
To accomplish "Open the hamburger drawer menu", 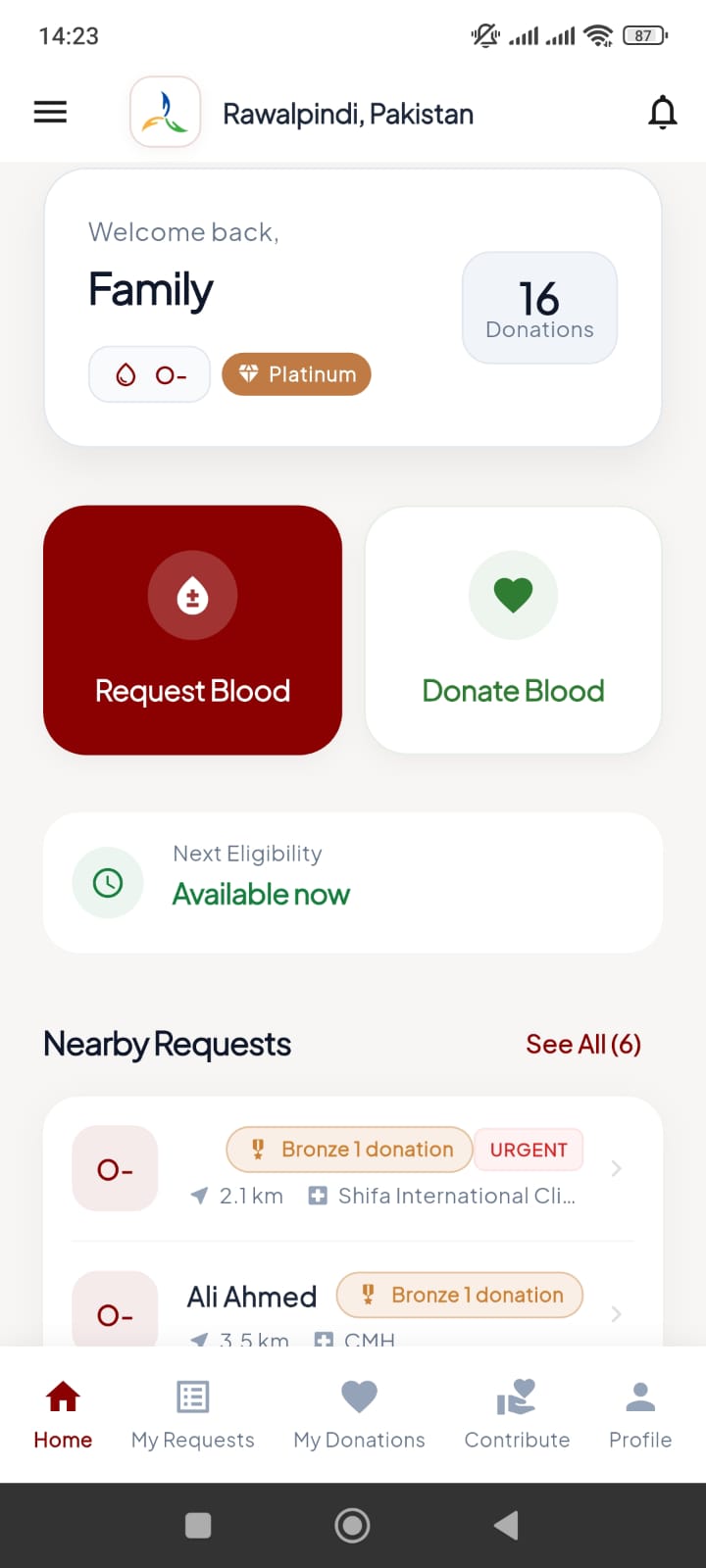I will (51, 113).
